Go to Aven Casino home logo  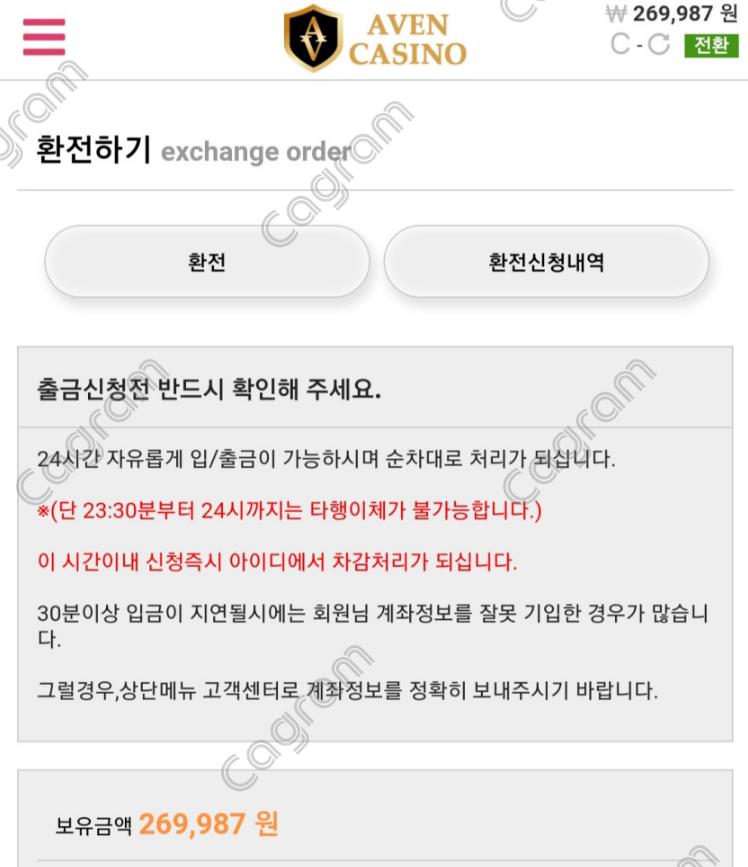374,38
